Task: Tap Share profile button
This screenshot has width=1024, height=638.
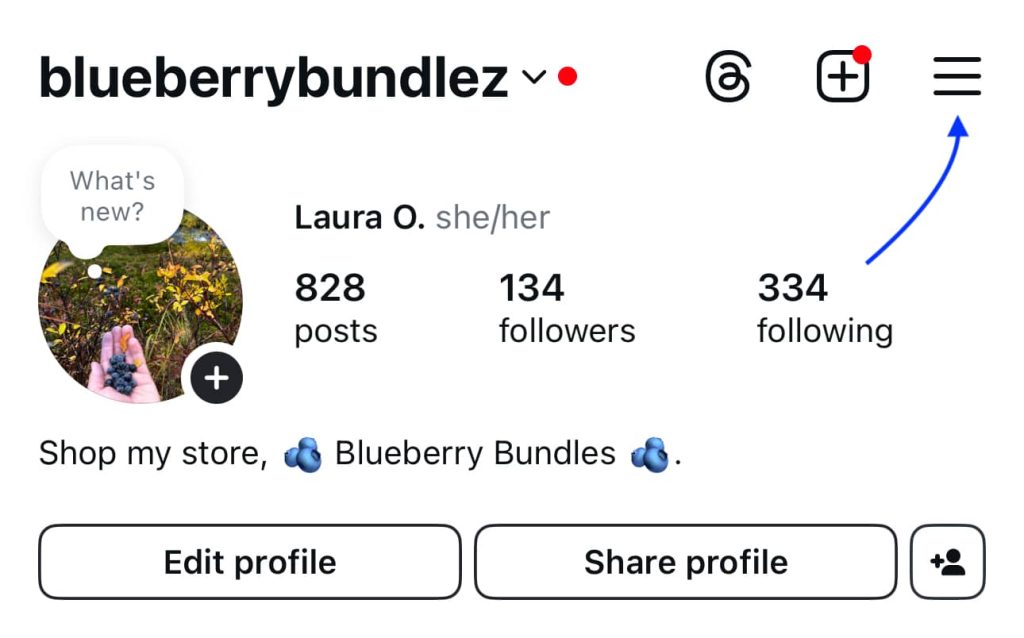Action: 685,562
